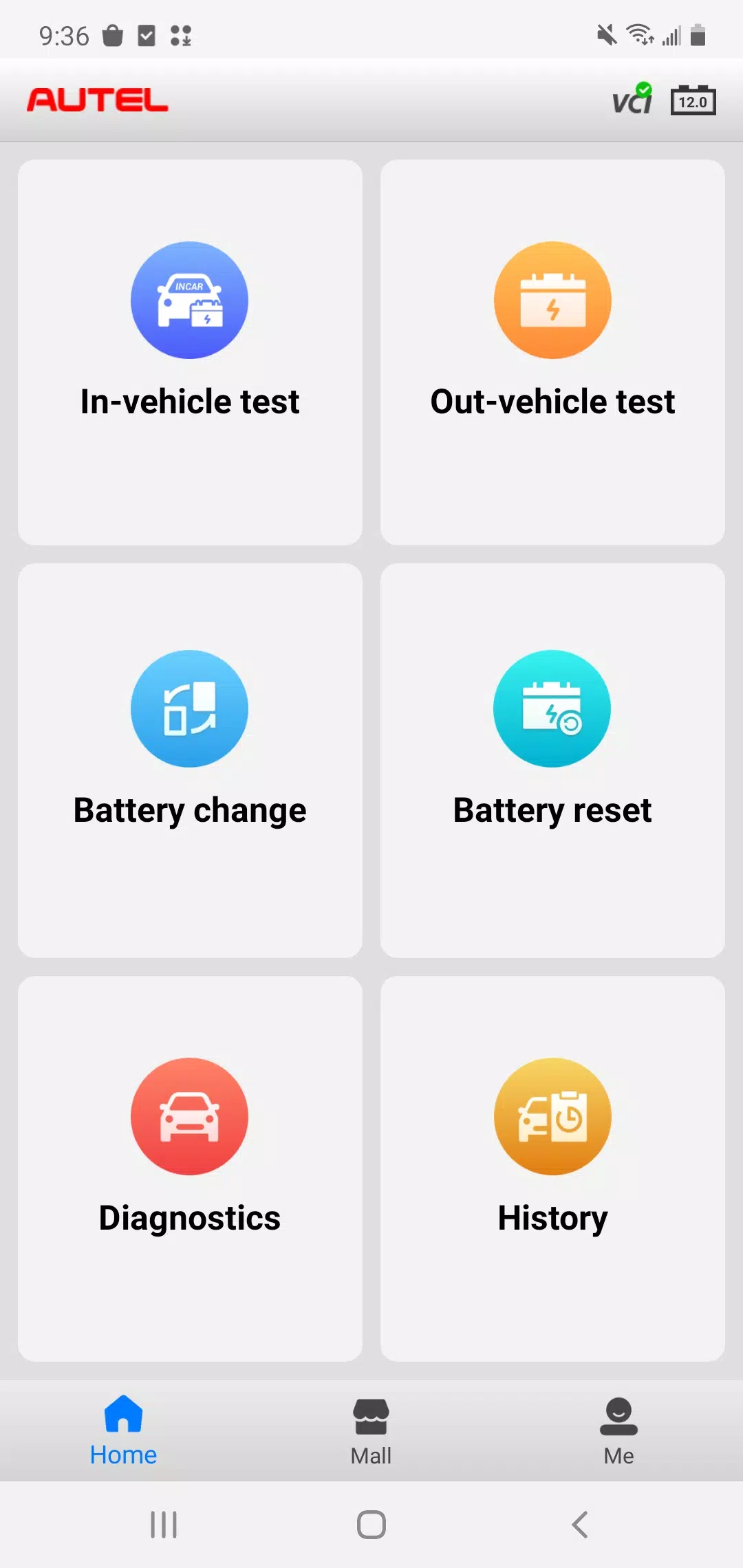Image resolution: width=743 pixels, height=1568 pixels.
Task: Select the Battery change option
Action: (x=190, y=760)
